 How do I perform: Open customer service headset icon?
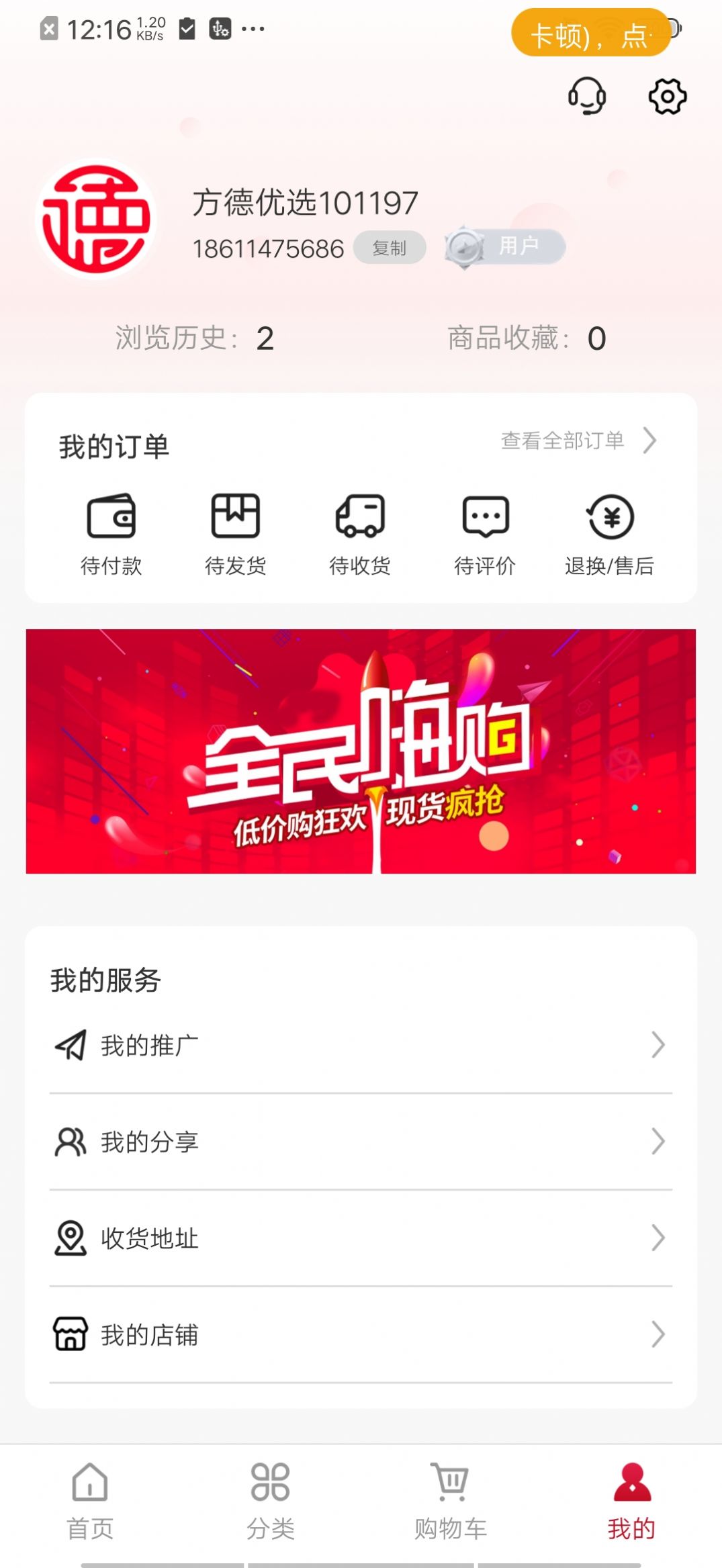point(586,96)
